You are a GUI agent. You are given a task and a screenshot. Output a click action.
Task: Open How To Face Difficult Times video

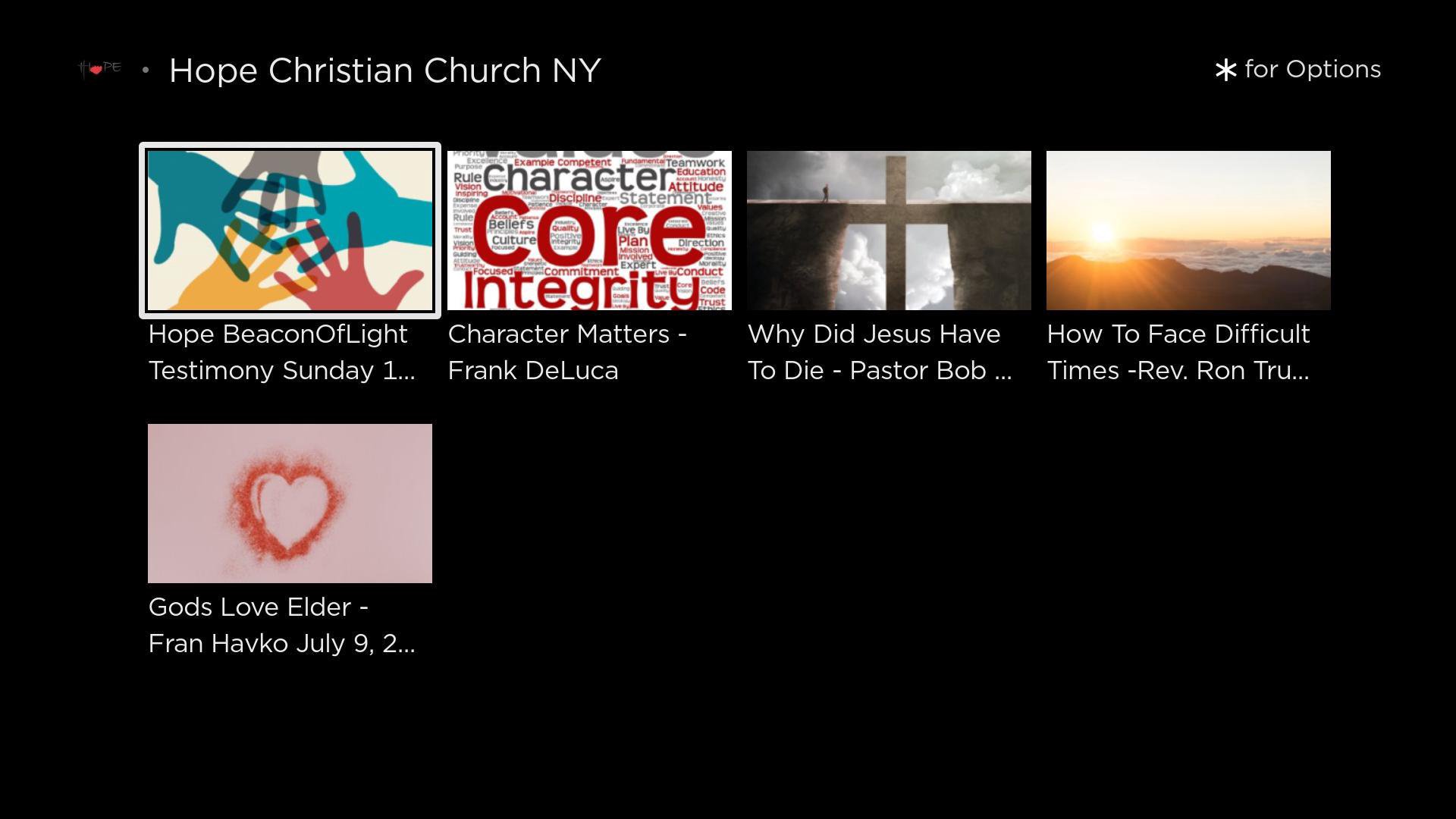click(x=1188, y=231)
